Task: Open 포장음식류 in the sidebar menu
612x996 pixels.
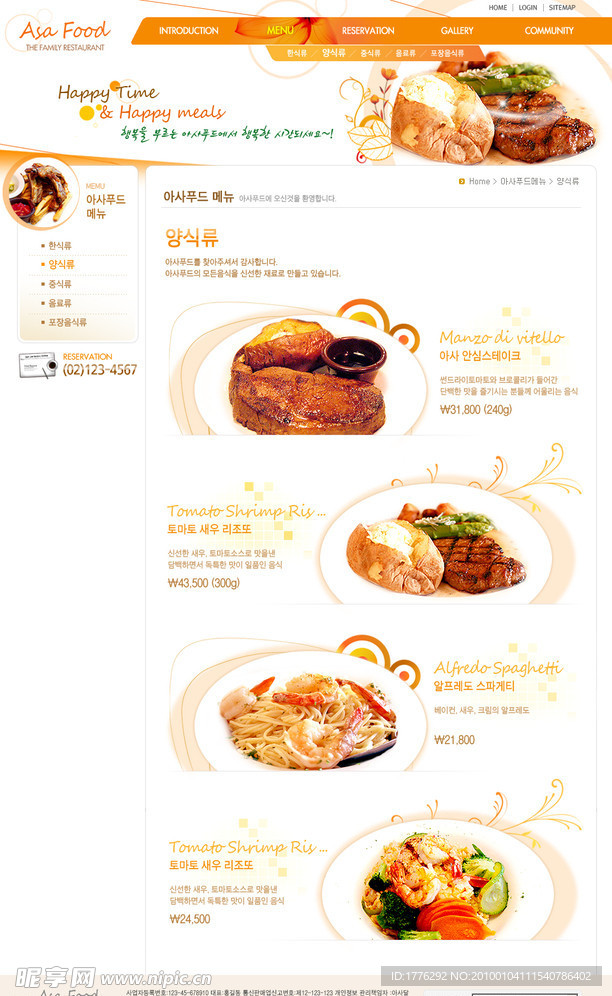Action: point(67,322)
